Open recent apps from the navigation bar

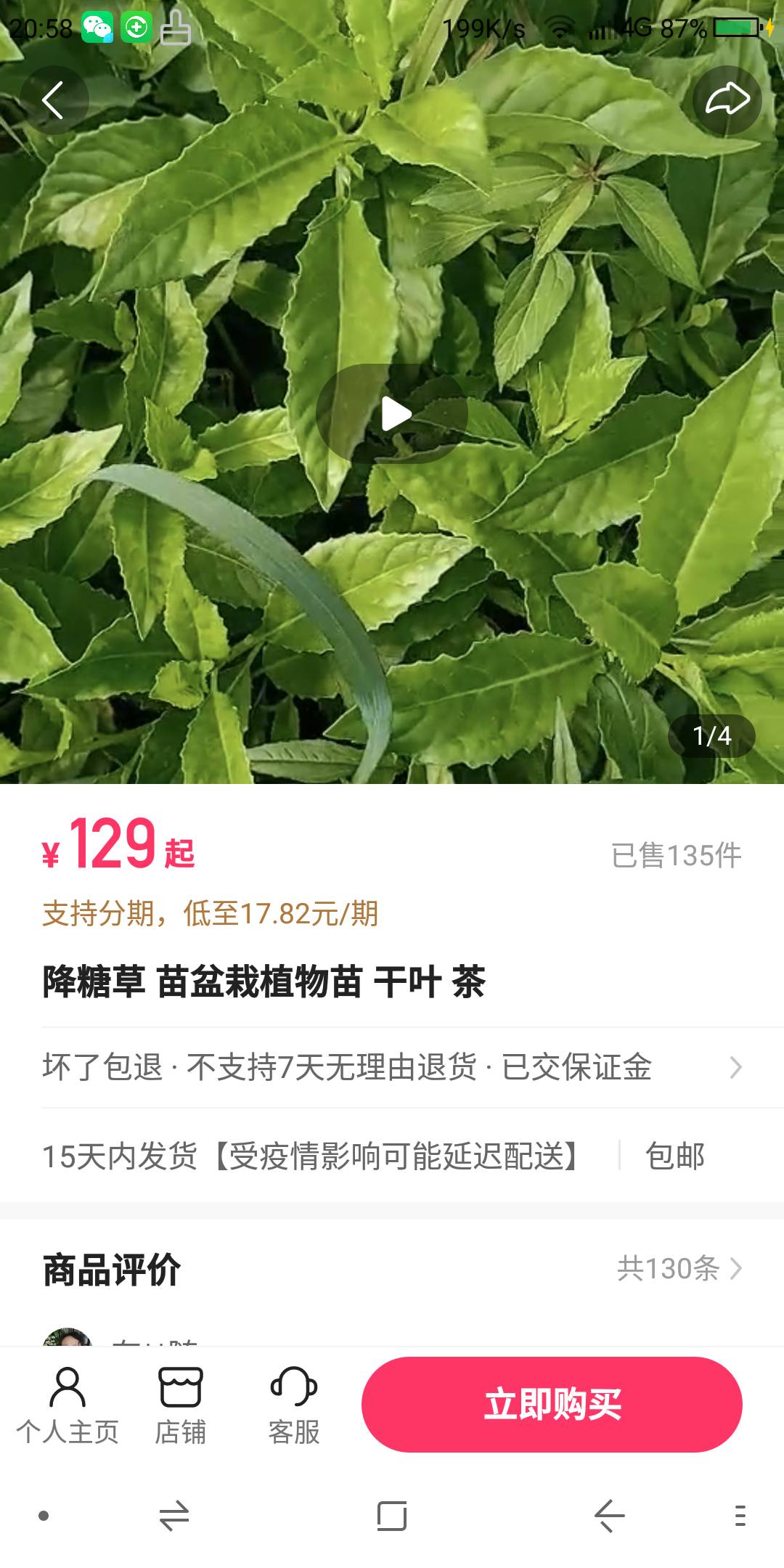pos(392,1516)
